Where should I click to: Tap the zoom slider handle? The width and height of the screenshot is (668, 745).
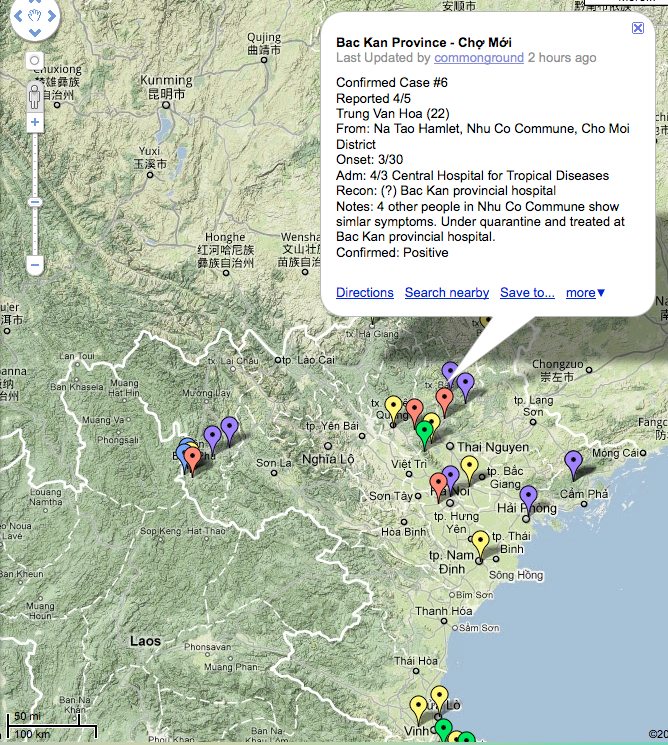(x=35, y=202)
